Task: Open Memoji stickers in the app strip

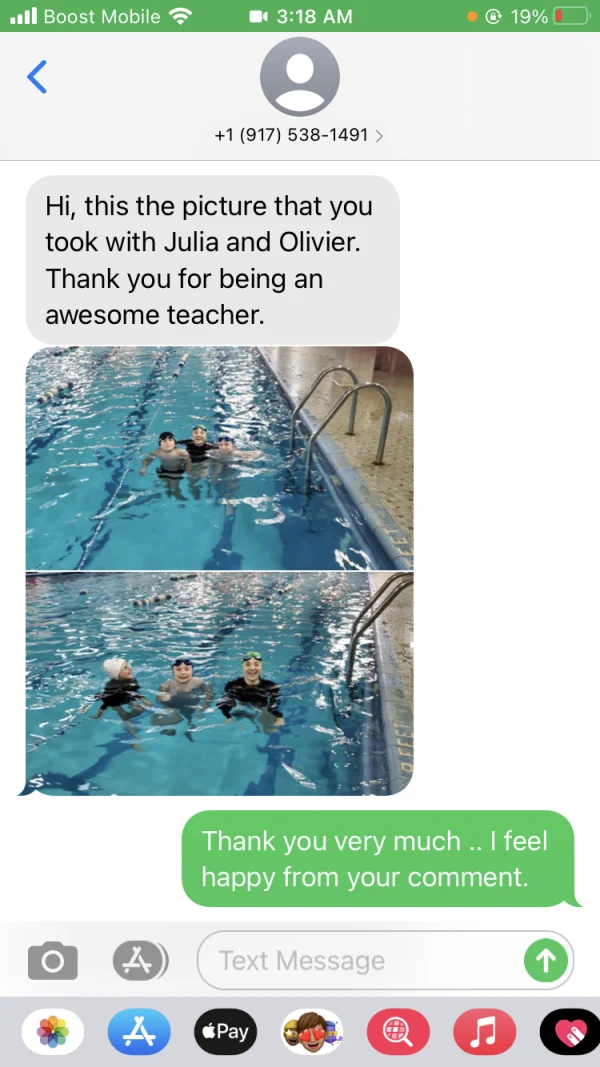Action: 312,1032
